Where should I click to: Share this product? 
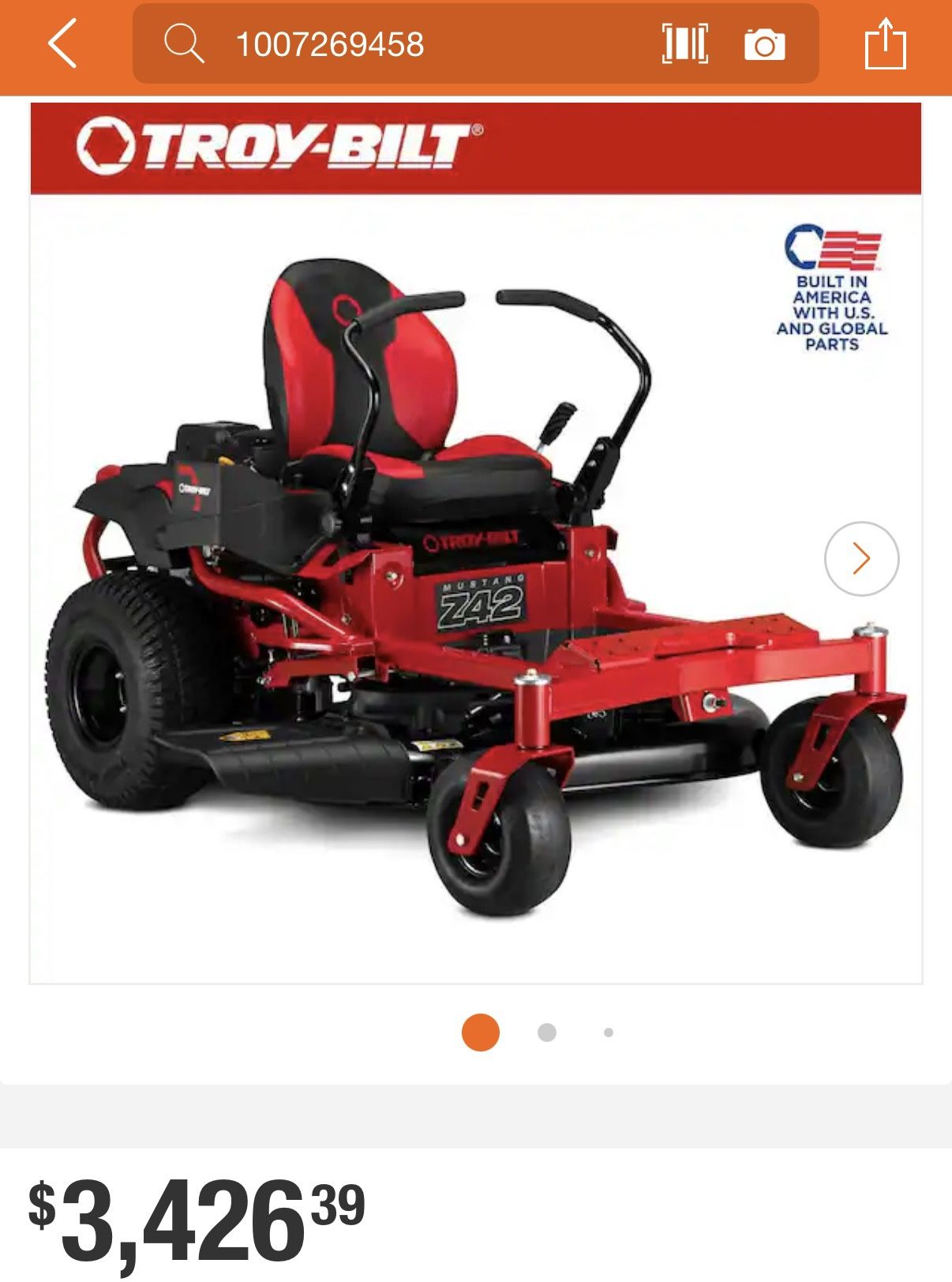(885, 45)
